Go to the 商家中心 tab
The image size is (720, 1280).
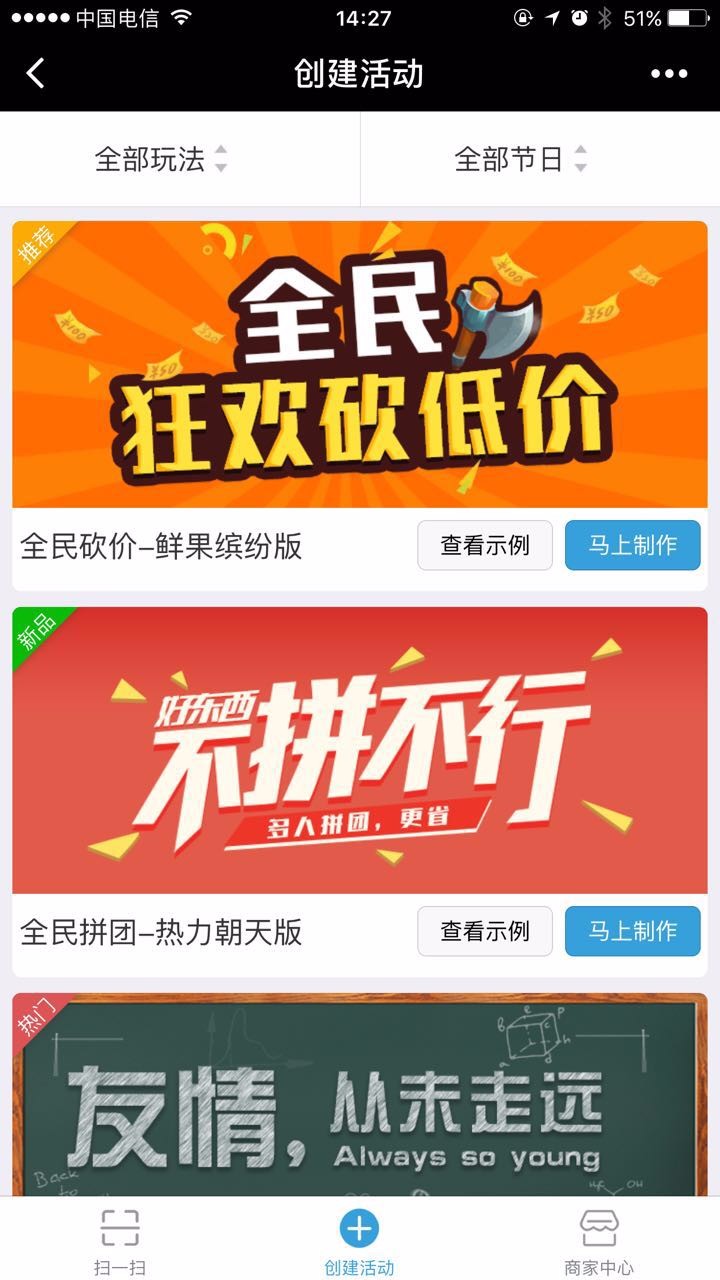599,1241
